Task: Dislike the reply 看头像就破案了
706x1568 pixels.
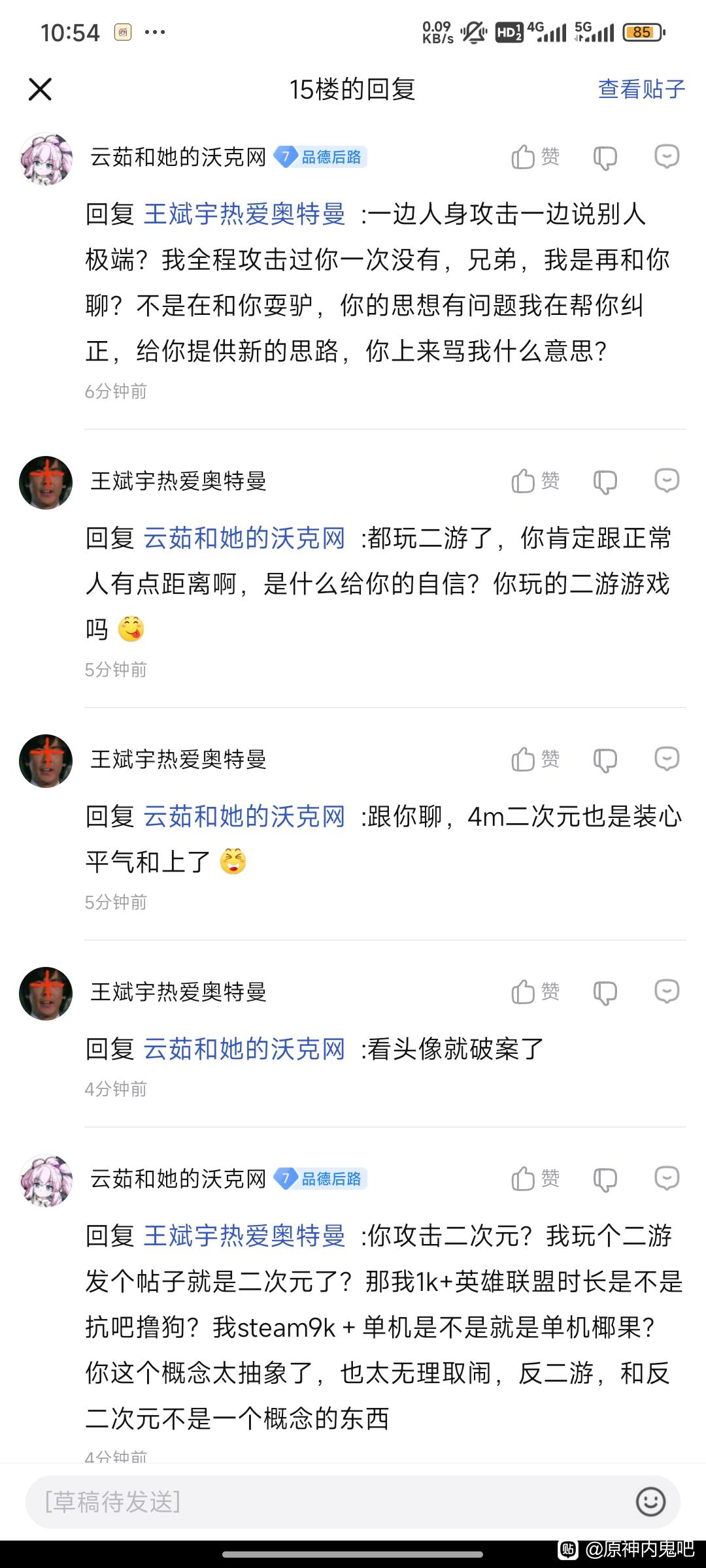Action: pos(605,992)
